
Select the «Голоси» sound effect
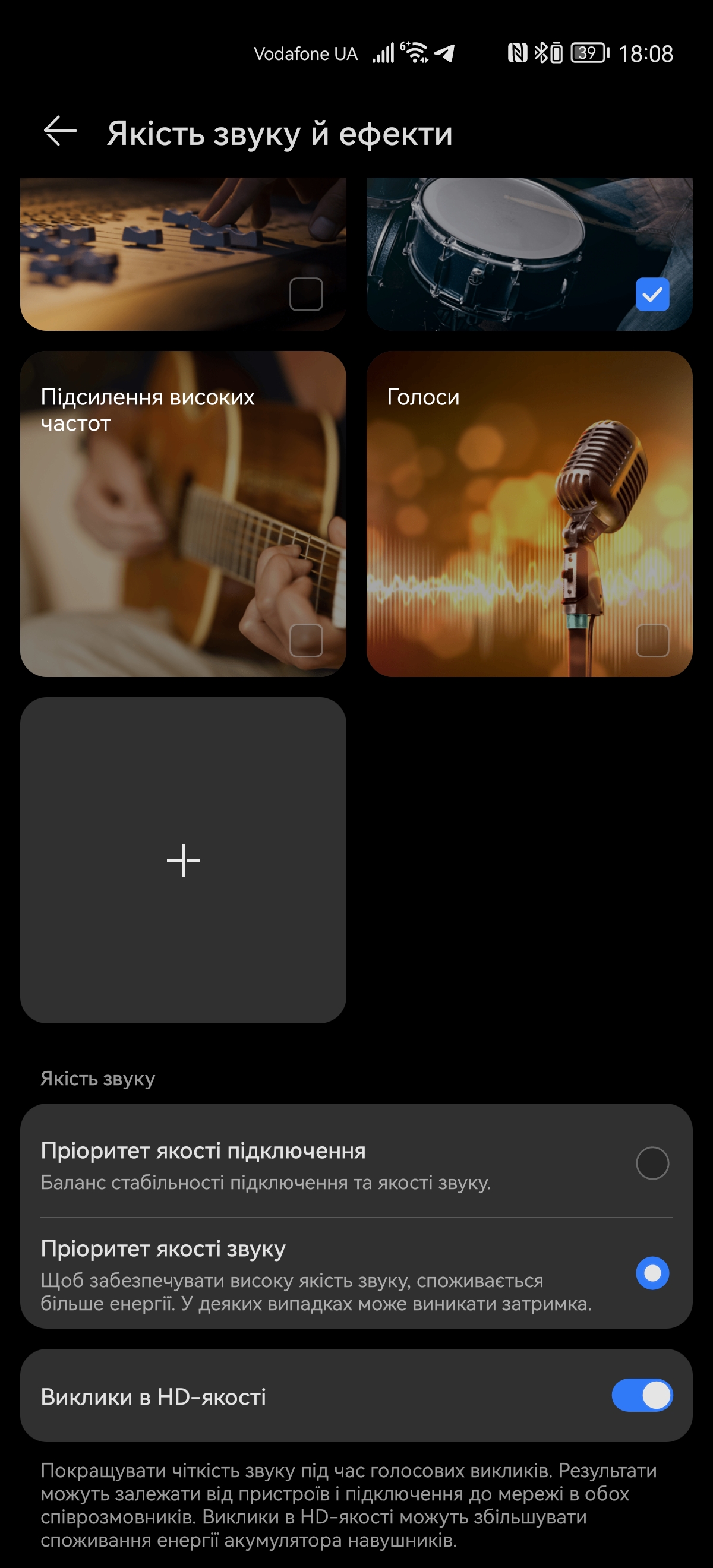click(x=652, y=640)
